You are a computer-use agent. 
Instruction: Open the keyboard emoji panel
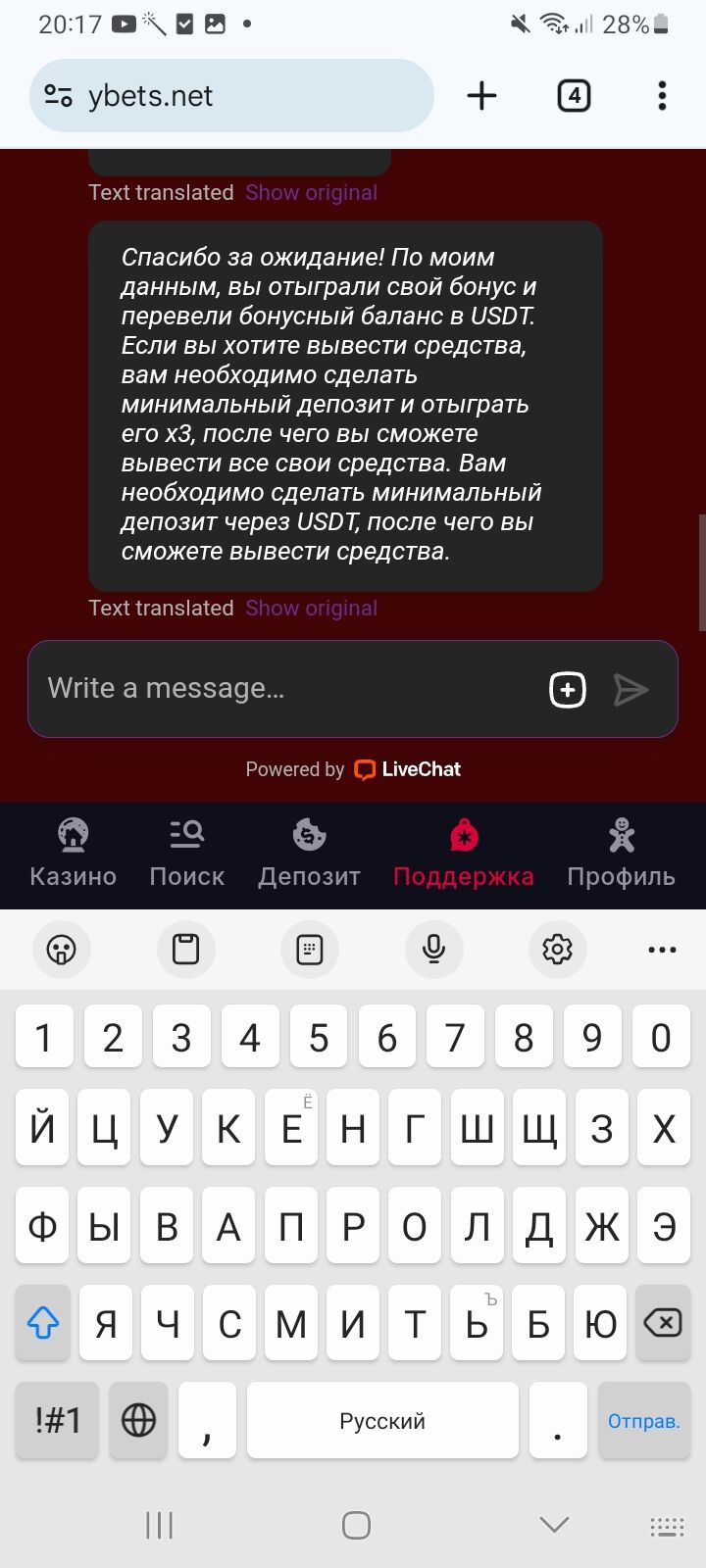coord(61,949)
